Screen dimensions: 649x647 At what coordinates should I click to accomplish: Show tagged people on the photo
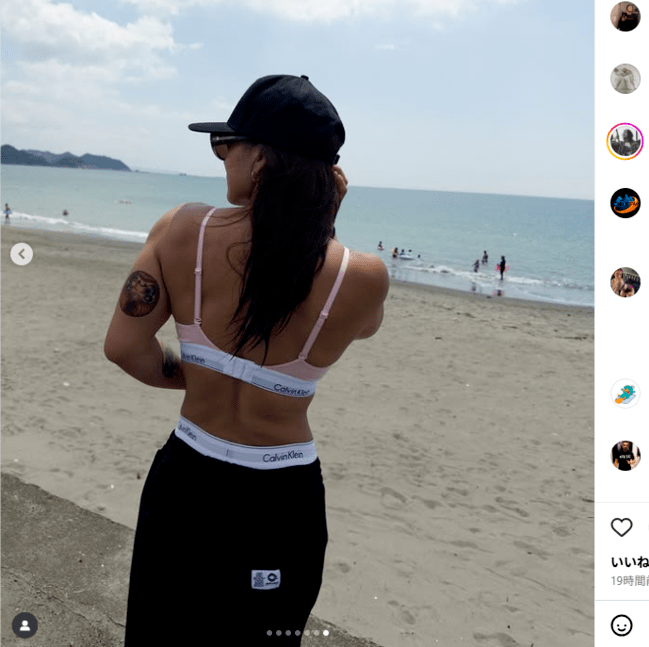tap(25, 625)
